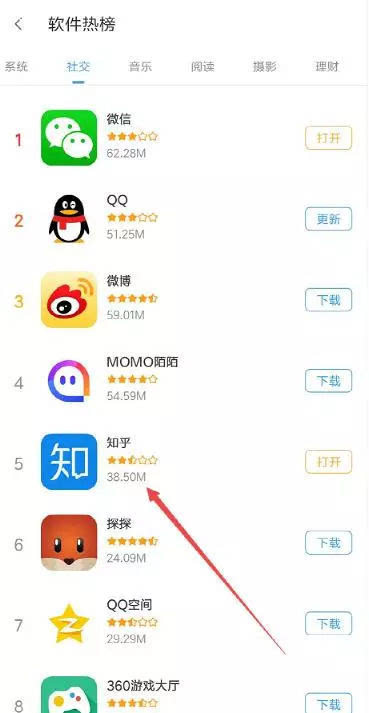Viewport: 369px width, 713px height.
Task: Go back using the top-left arrow
Action: (18, 24)
